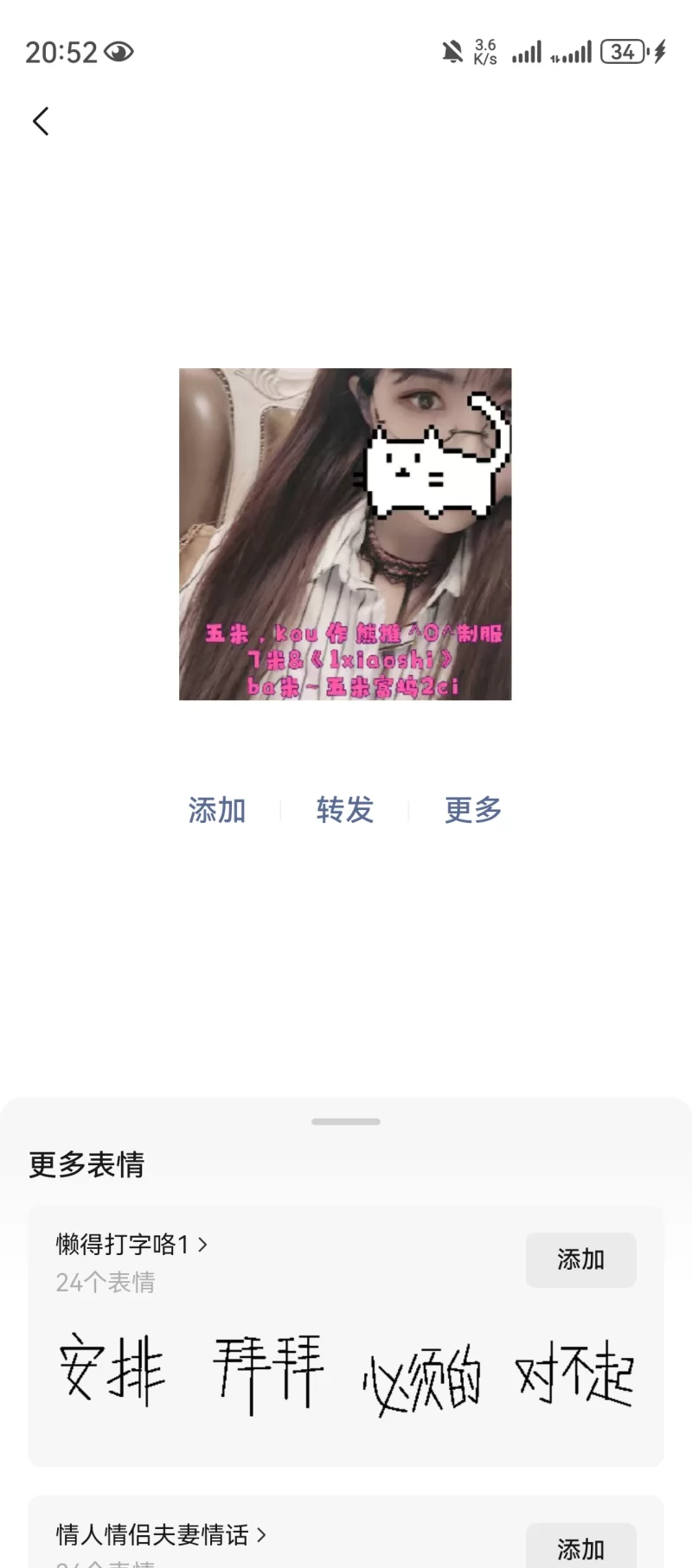Tap 添加 under the sticker image
This screenshot has width=692, height=1568.
coord(217,810)
